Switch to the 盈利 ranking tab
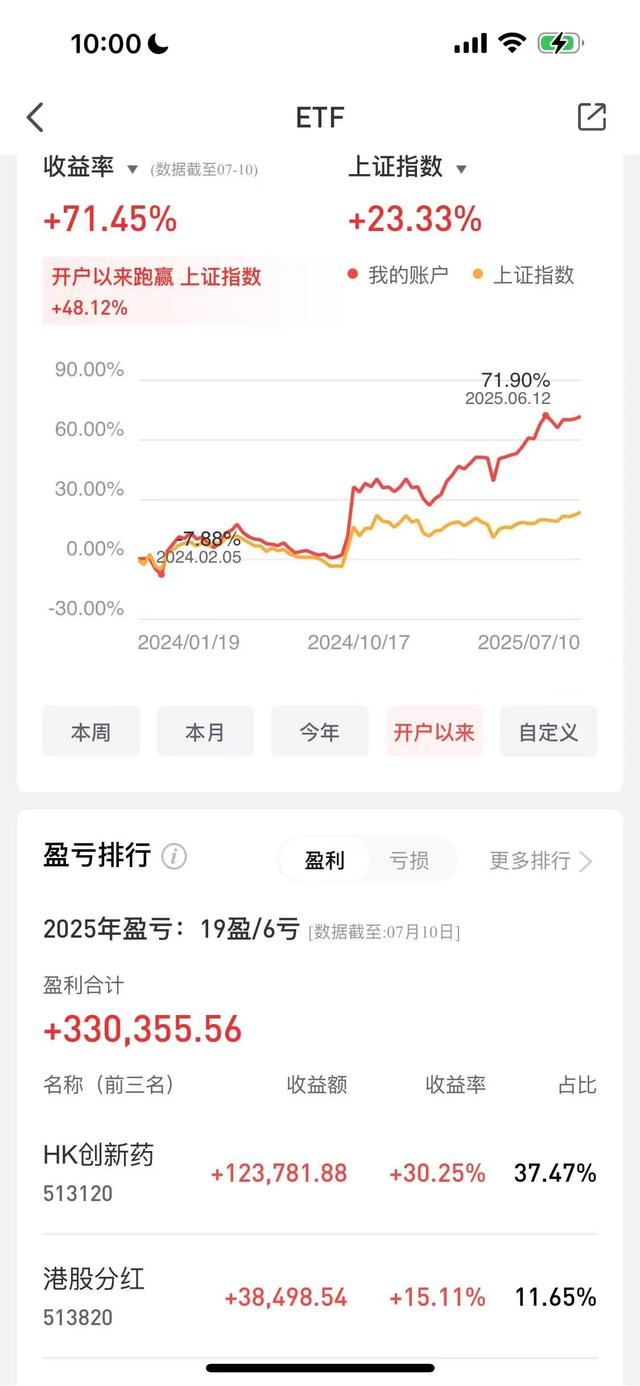The image size is (640, 1386). tap(324, 860)
